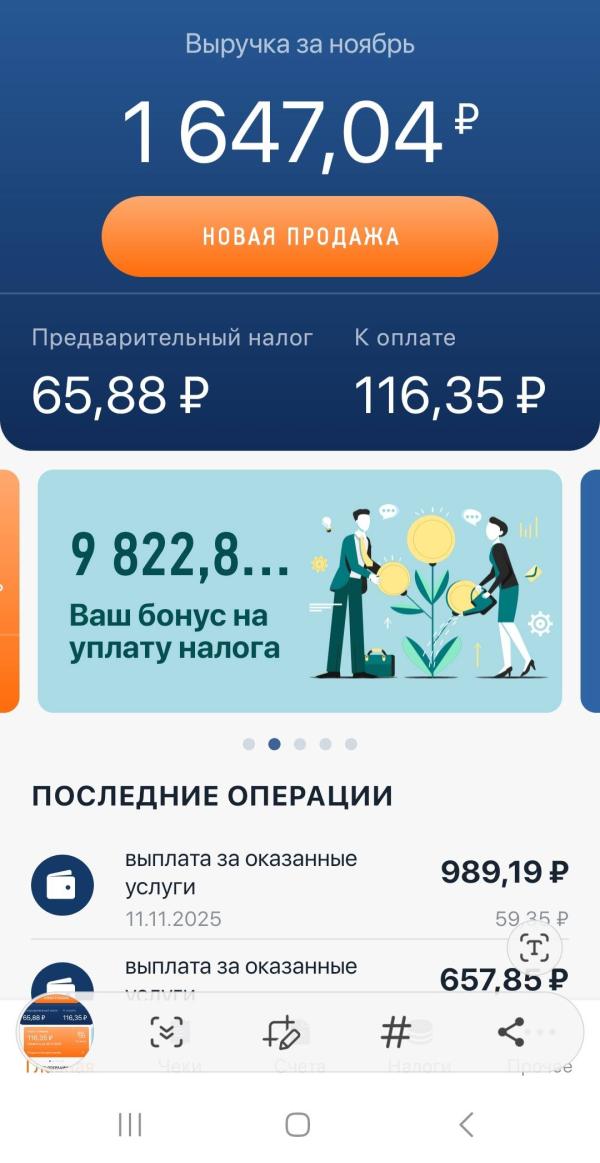Select the third banner page dot
600x1163 pixels.
tap(300, 744)
